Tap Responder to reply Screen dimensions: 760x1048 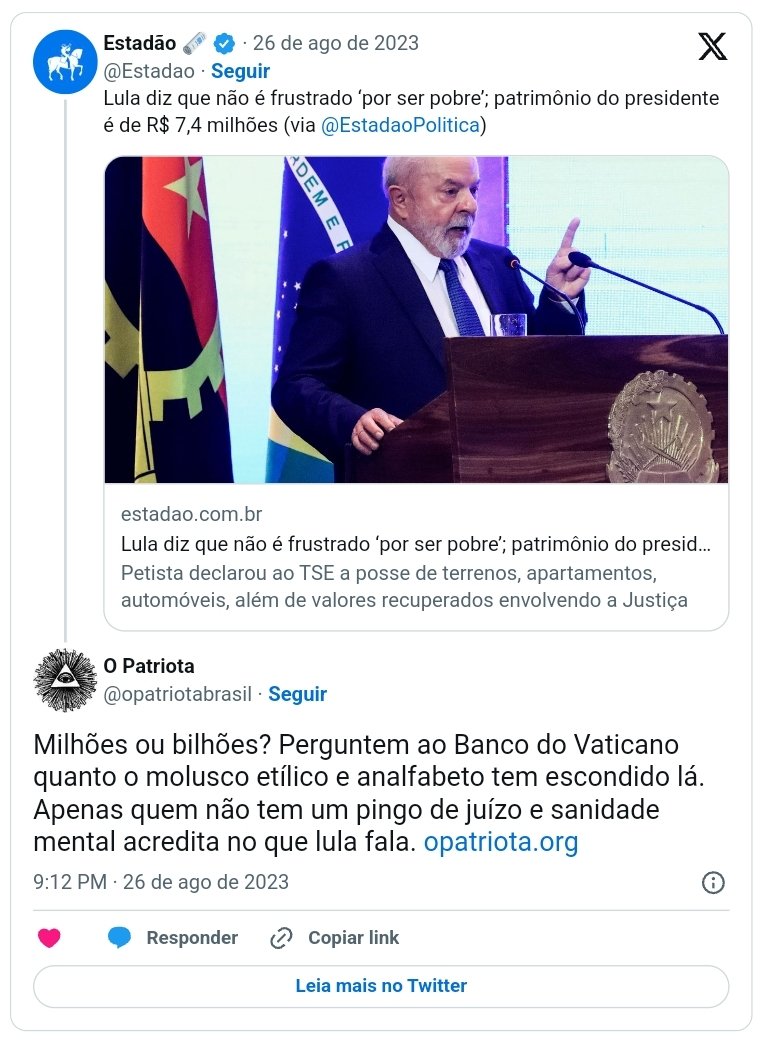174,938
